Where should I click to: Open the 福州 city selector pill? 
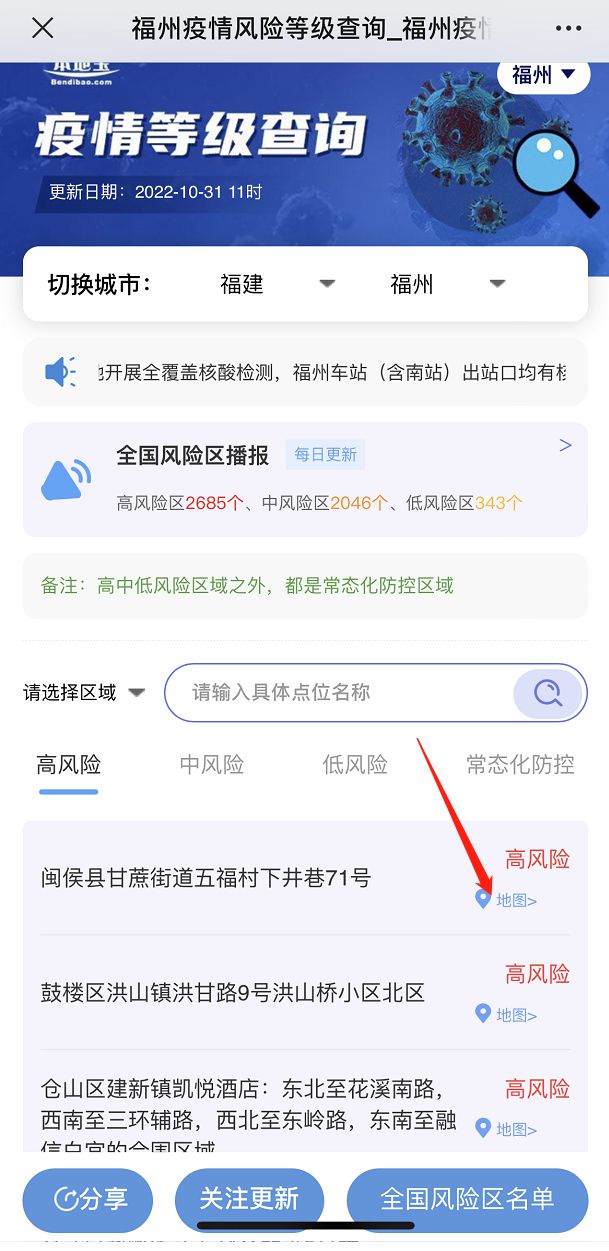543,75
